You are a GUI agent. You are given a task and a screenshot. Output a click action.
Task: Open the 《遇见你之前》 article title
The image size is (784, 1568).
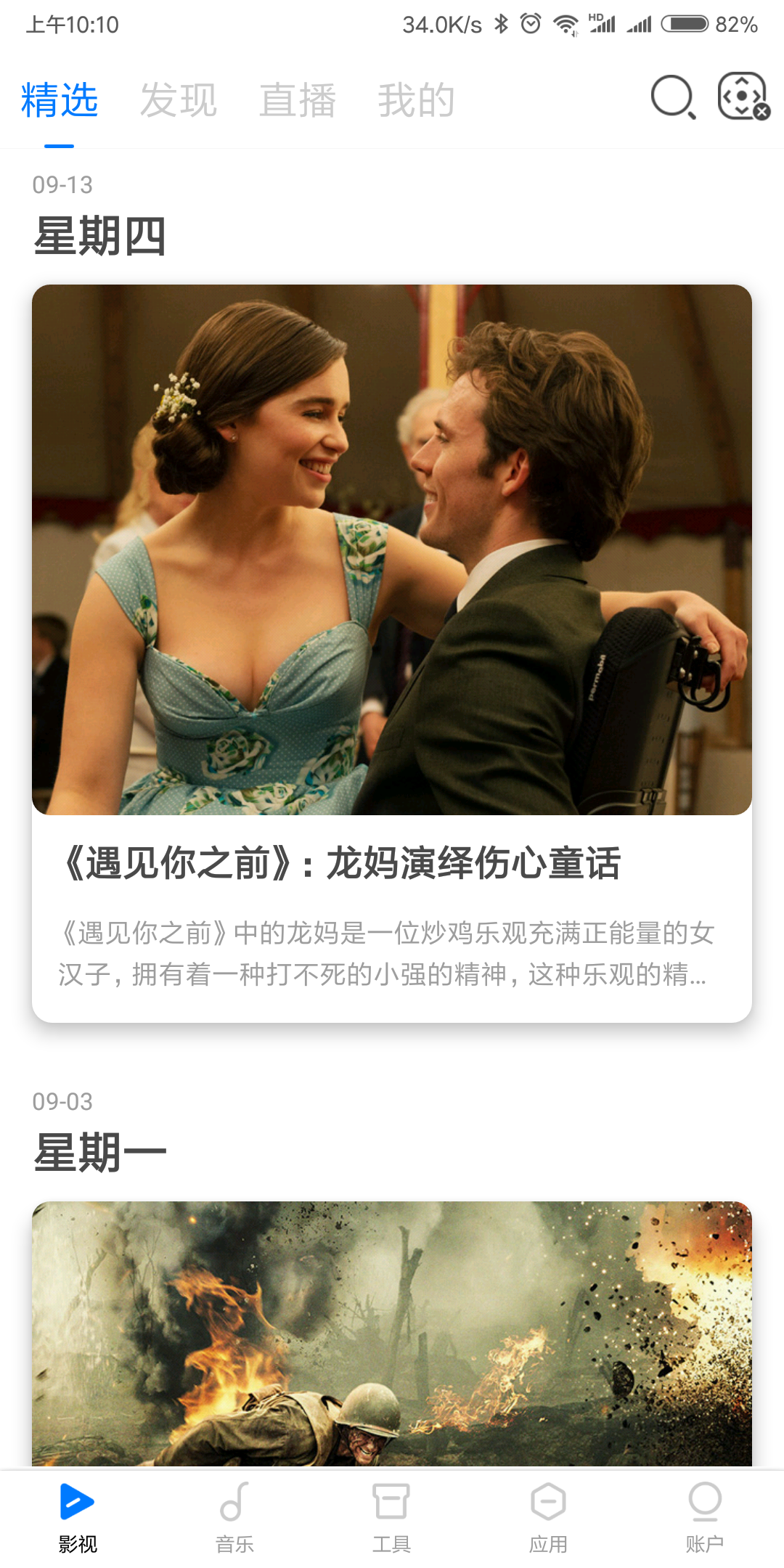coord(341,862)
